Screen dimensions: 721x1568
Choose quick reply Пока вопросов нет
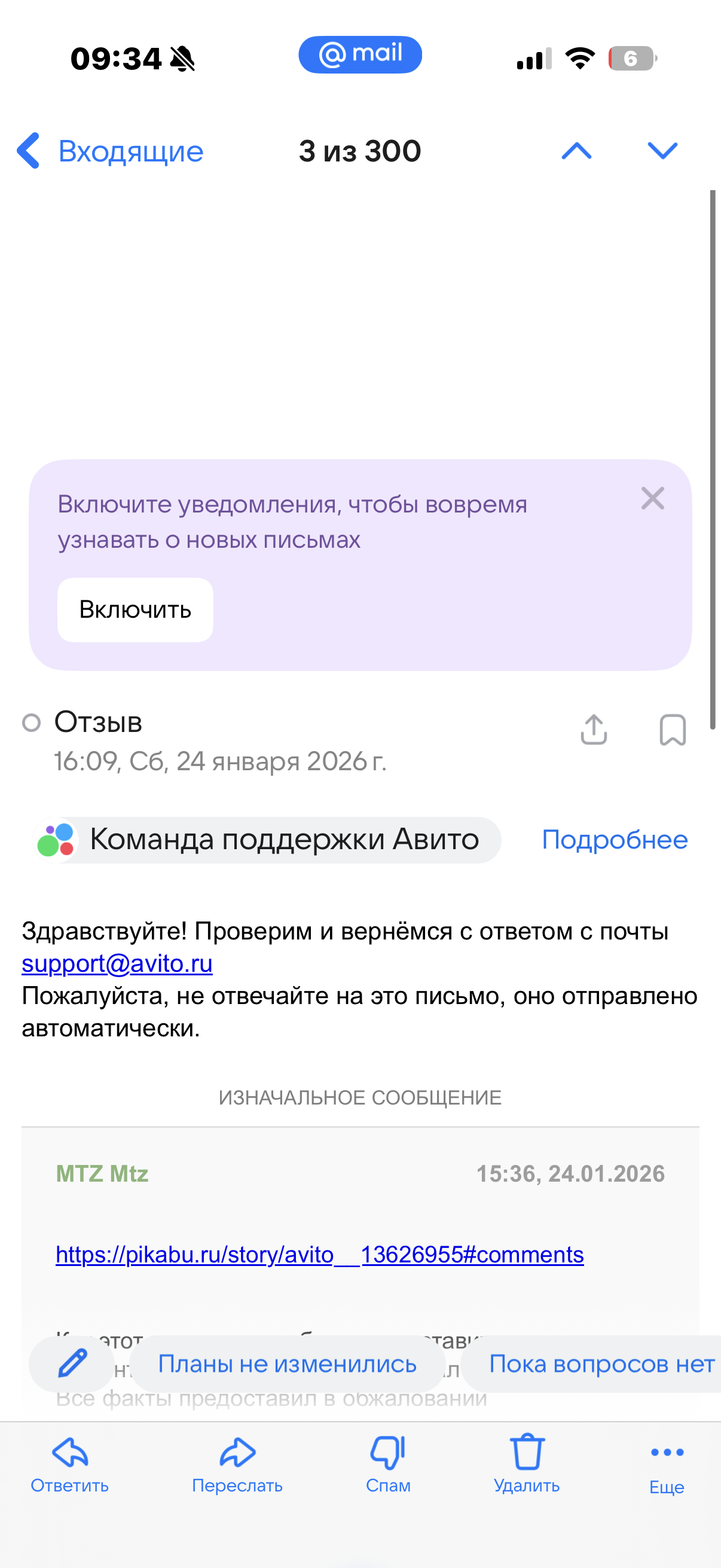pos(601,1364)
